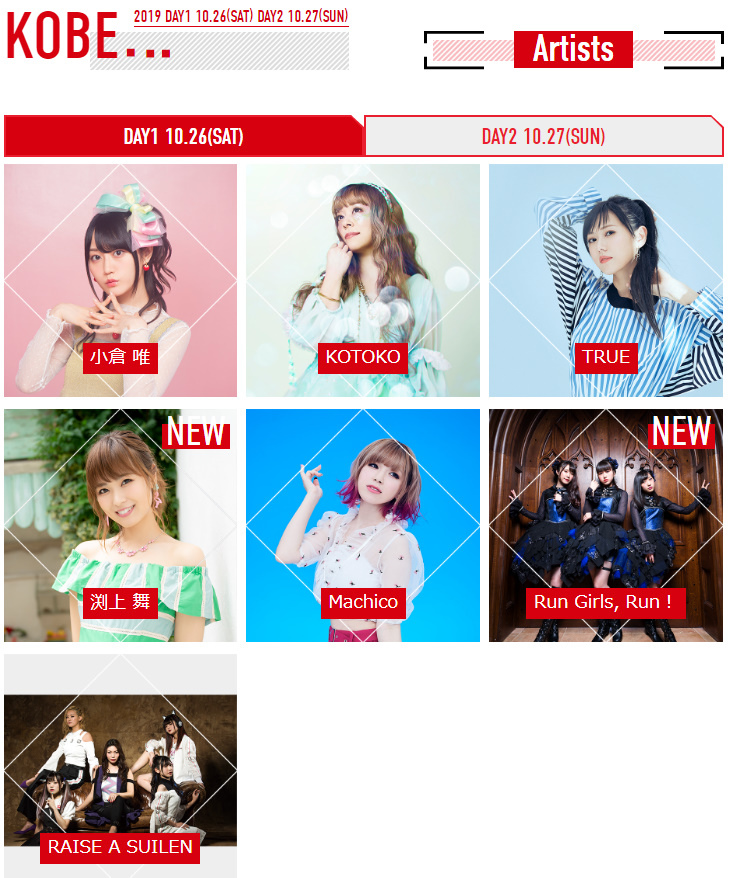730x878 pixels.
Task: Click the NEW badge on Run Girls, Run! photo
Action: click(x=681, y=434)
